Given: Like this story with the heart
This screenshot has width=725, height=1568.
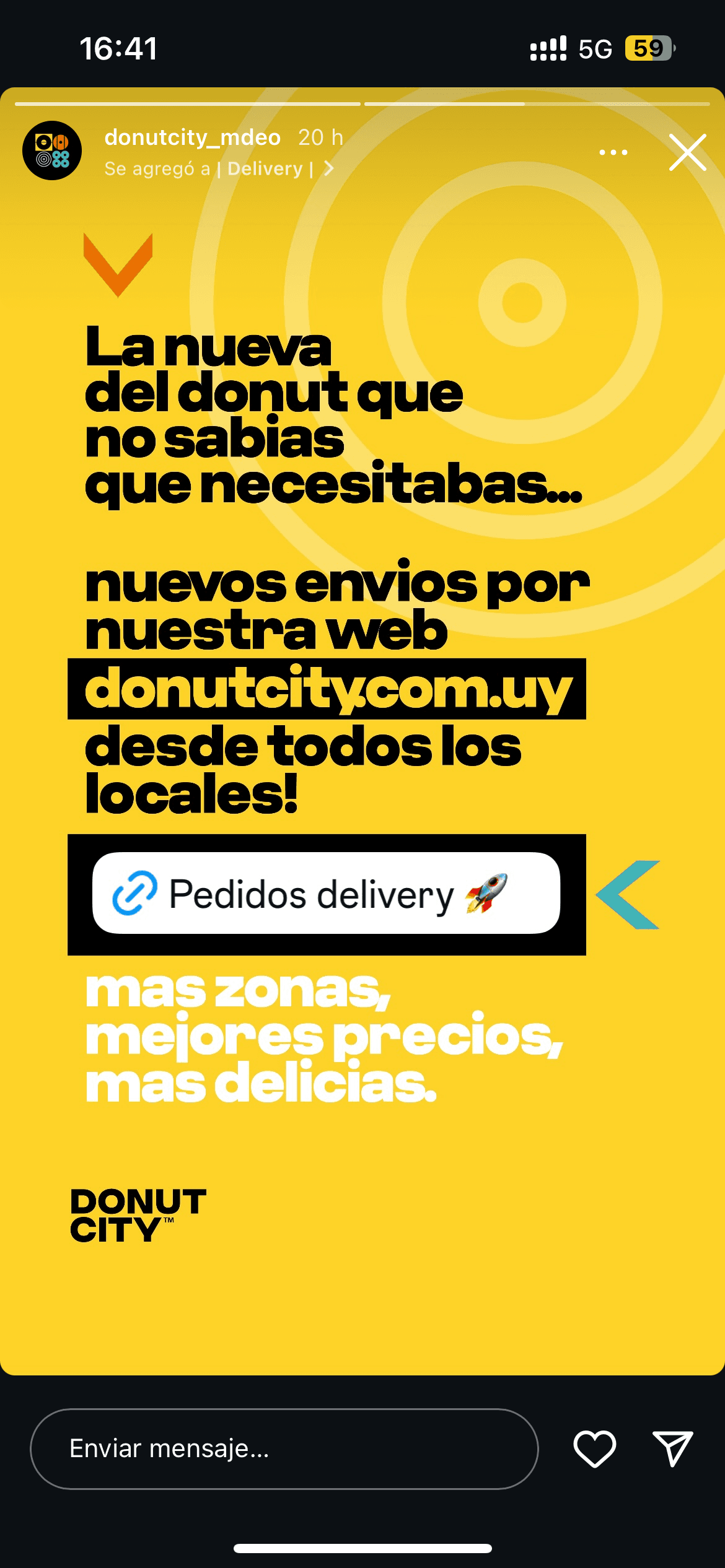Looking at the screenshot, I should [594, 1449].
